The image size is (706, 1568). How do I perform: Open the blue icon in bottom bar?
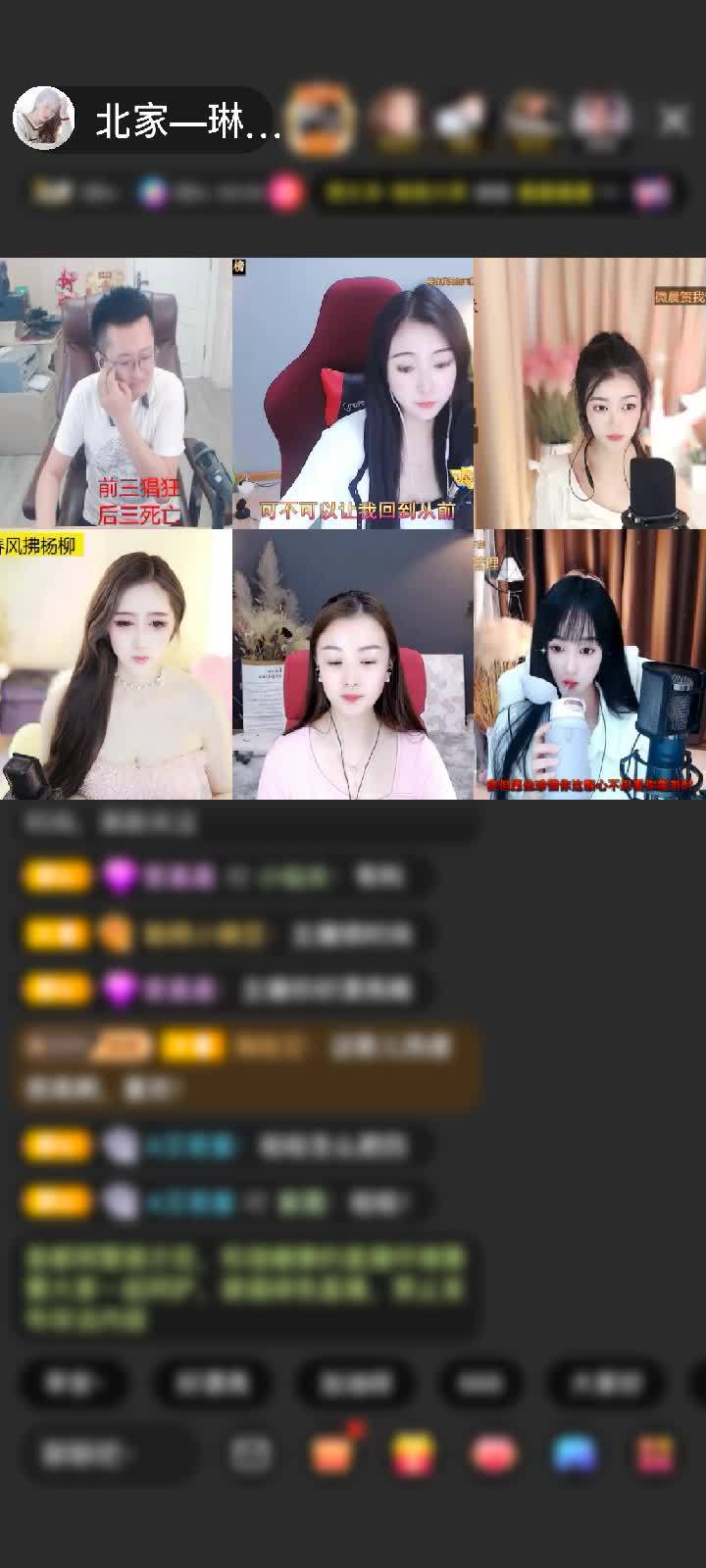click(575, 1453)
